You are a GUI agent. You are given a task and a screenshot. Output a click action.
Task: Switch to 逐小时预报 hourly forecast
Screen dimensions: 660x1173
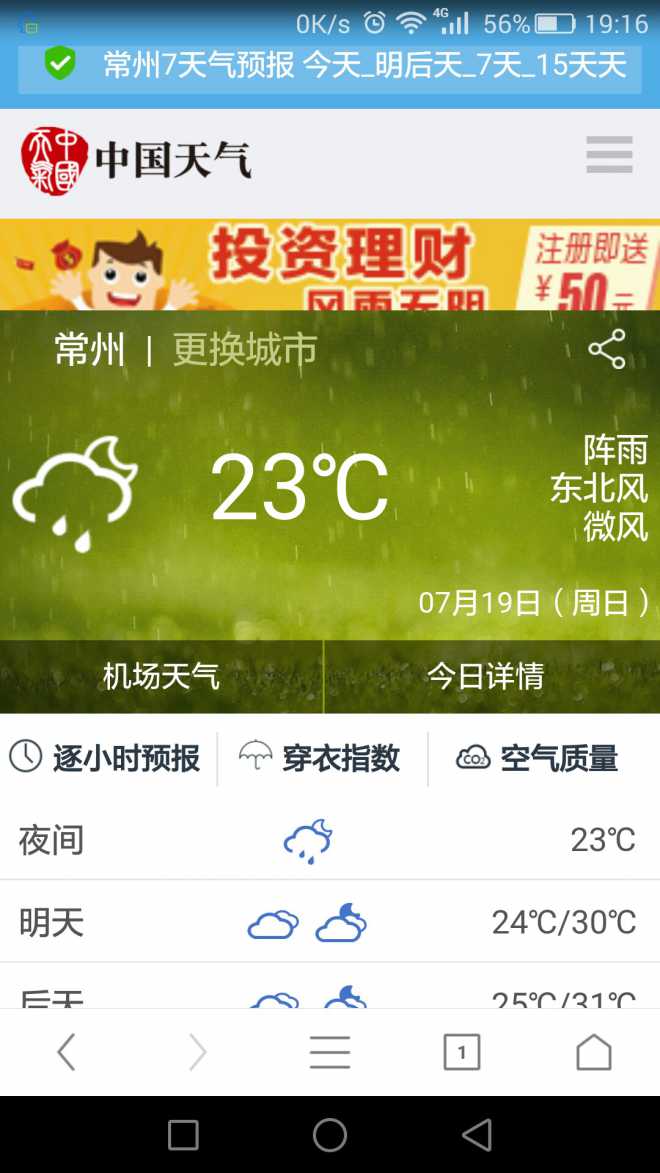point(105,758)
